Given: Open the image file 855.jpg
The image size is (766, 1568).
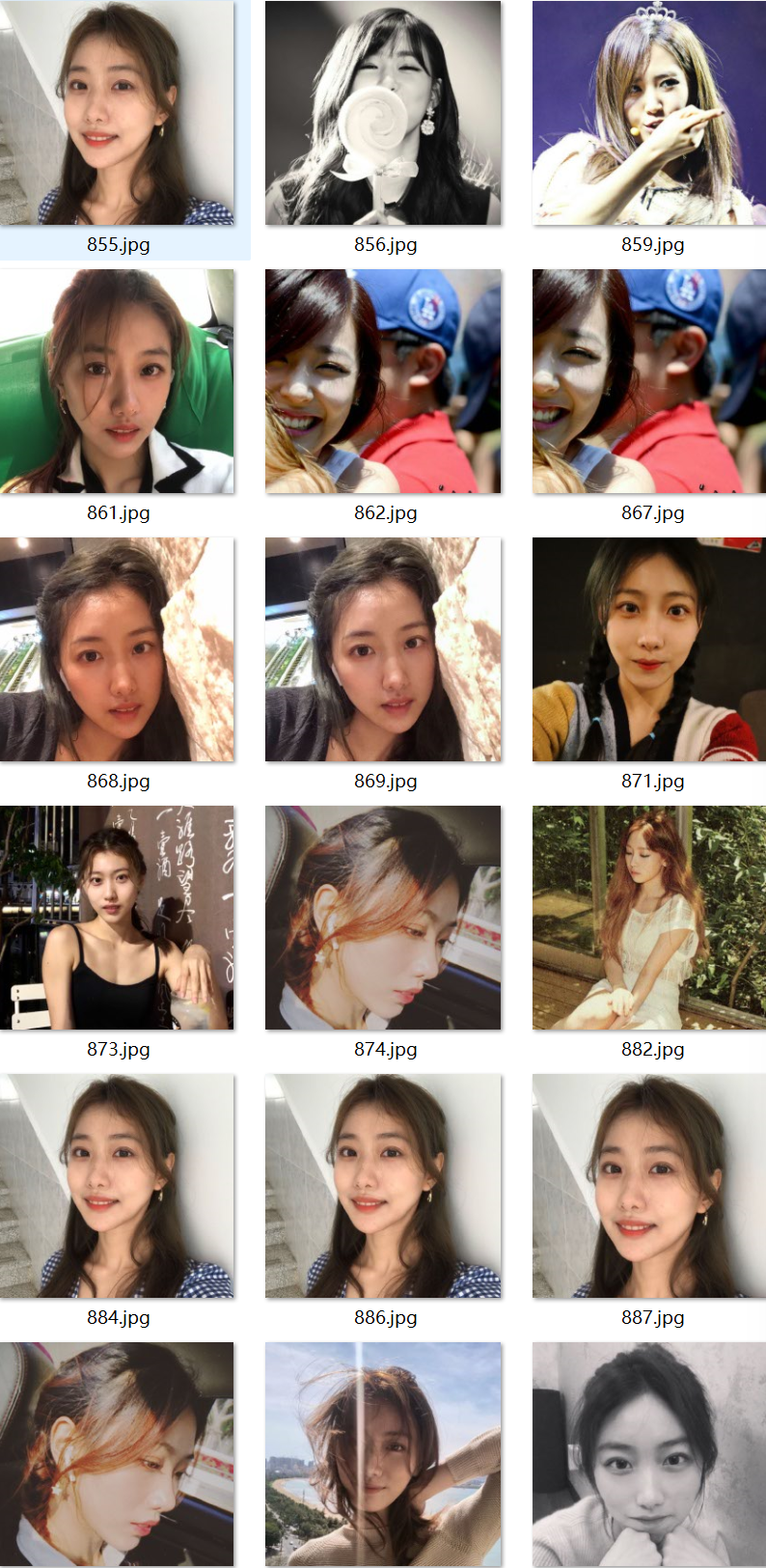Looking at the screenshot, I should pyautogui.click(x=117, y=113).
